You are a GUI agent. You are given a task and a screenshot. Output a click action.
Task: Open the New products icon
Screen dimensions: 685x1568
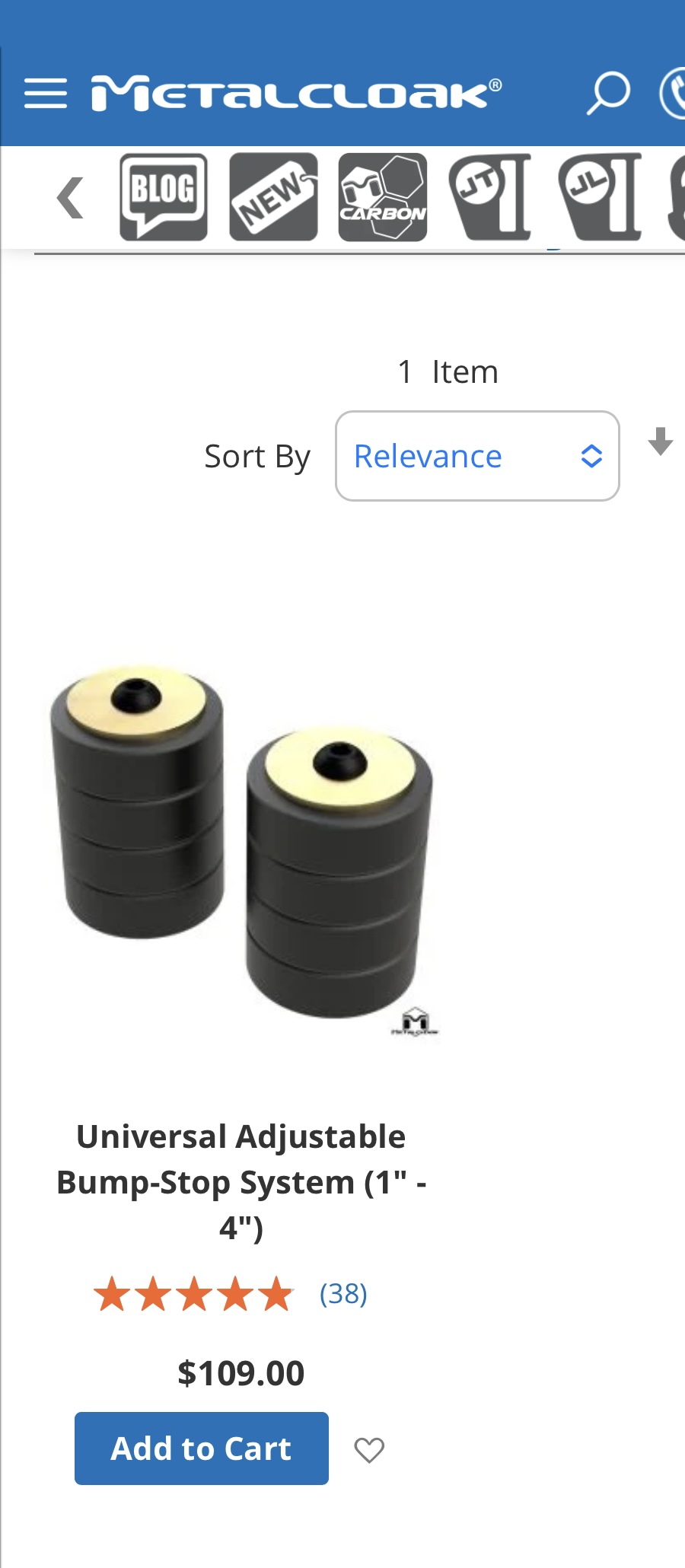tap(273, 197)
